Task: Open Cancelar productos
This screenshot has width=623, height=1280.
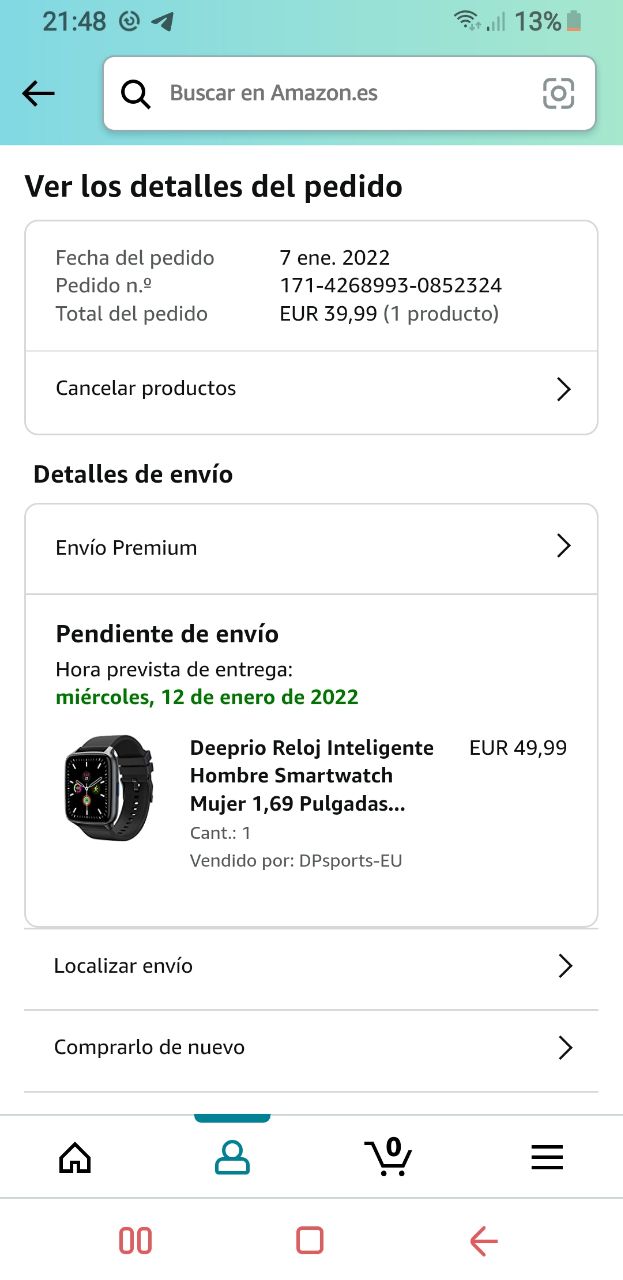Action: (311, 389)
